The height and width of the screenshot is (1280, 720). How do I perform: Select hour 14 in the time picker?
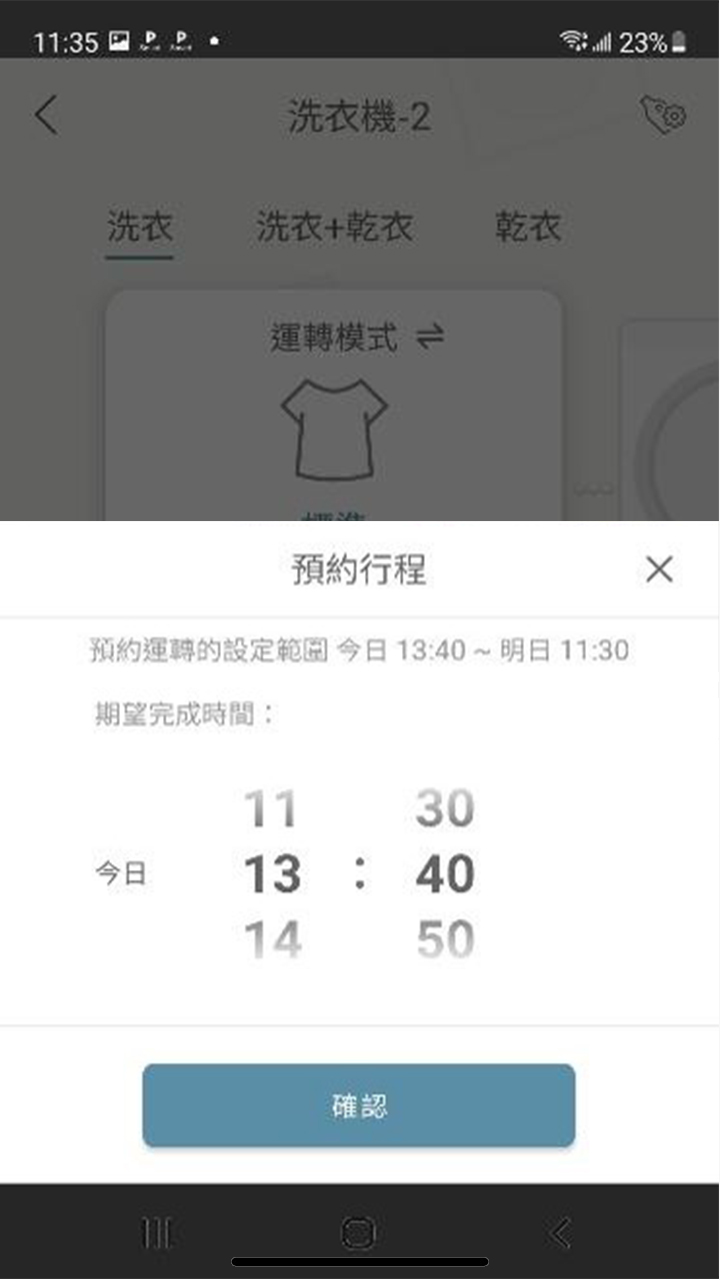click(272, 937)
